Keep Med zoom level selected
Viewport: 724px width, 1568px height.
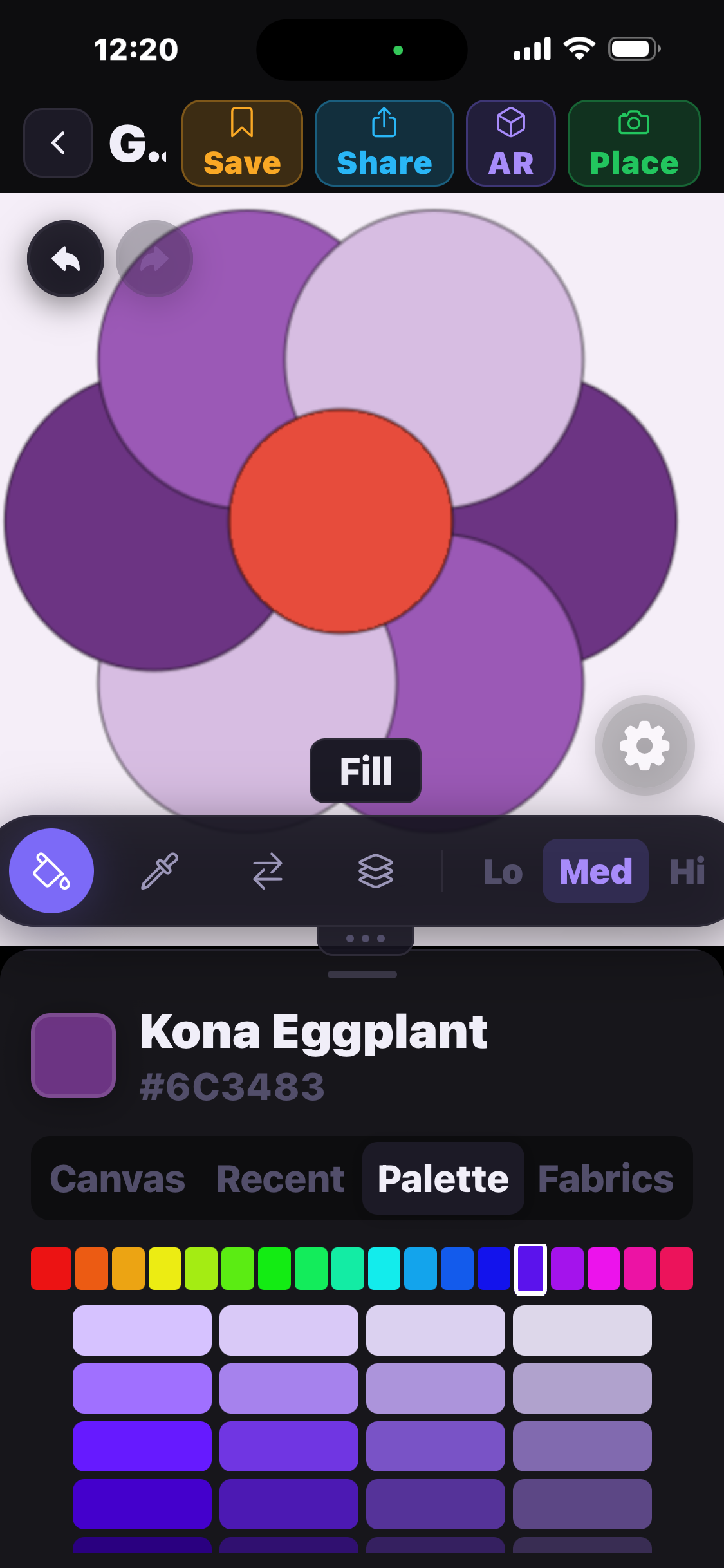[594, 872]
